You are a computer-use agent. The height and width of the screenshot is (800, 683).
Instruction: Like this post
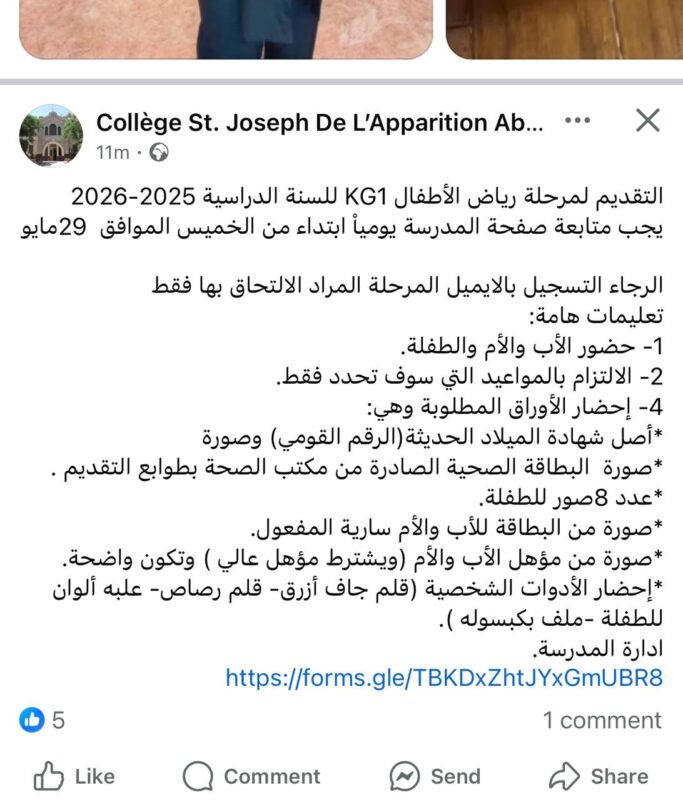click(74, 776)
